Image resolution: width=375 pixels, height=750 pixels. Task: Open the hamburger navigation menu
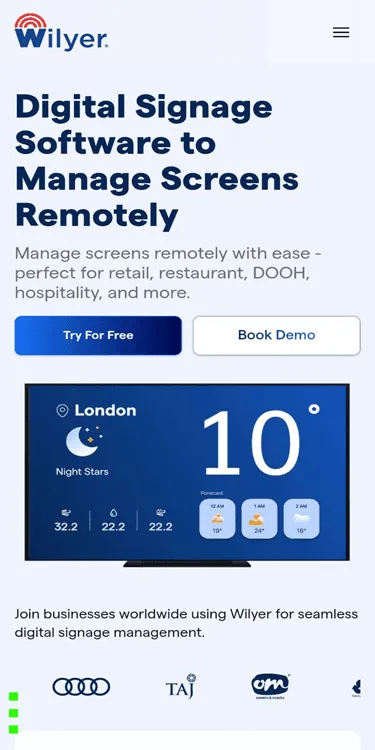point(341,33)
